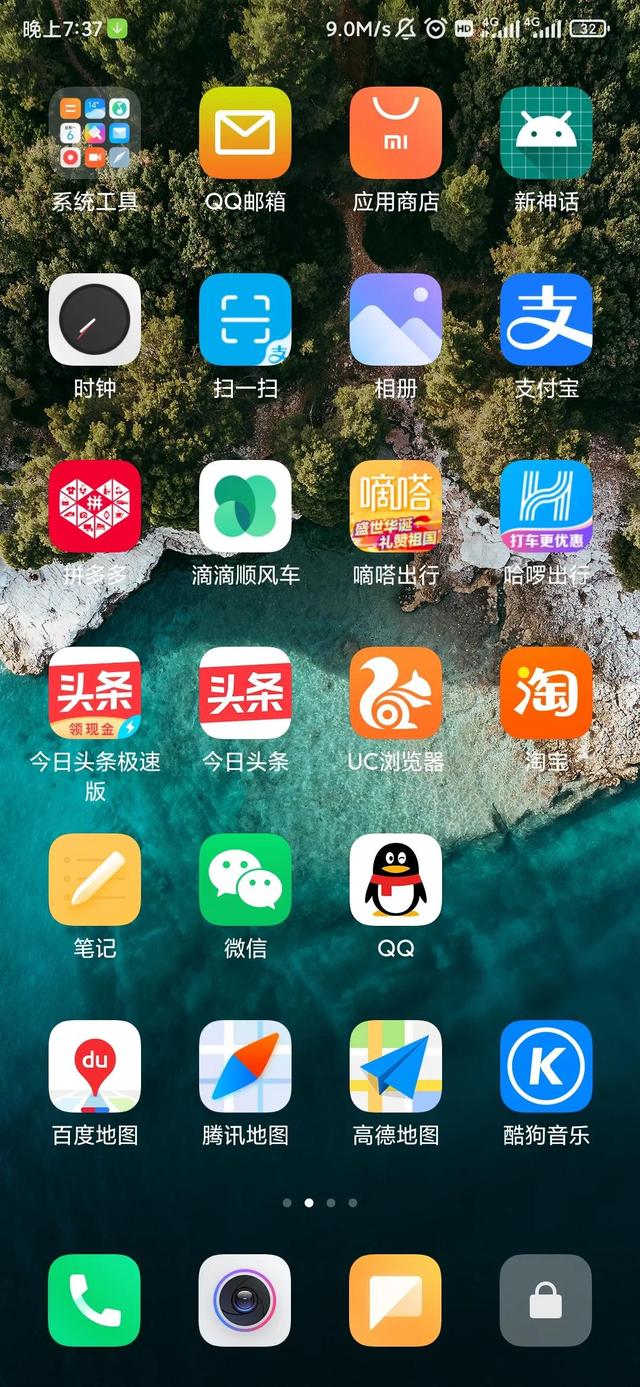640x1387 pixels.
Task: Launch 高德地图 maps
Action: coord(396,1067)
